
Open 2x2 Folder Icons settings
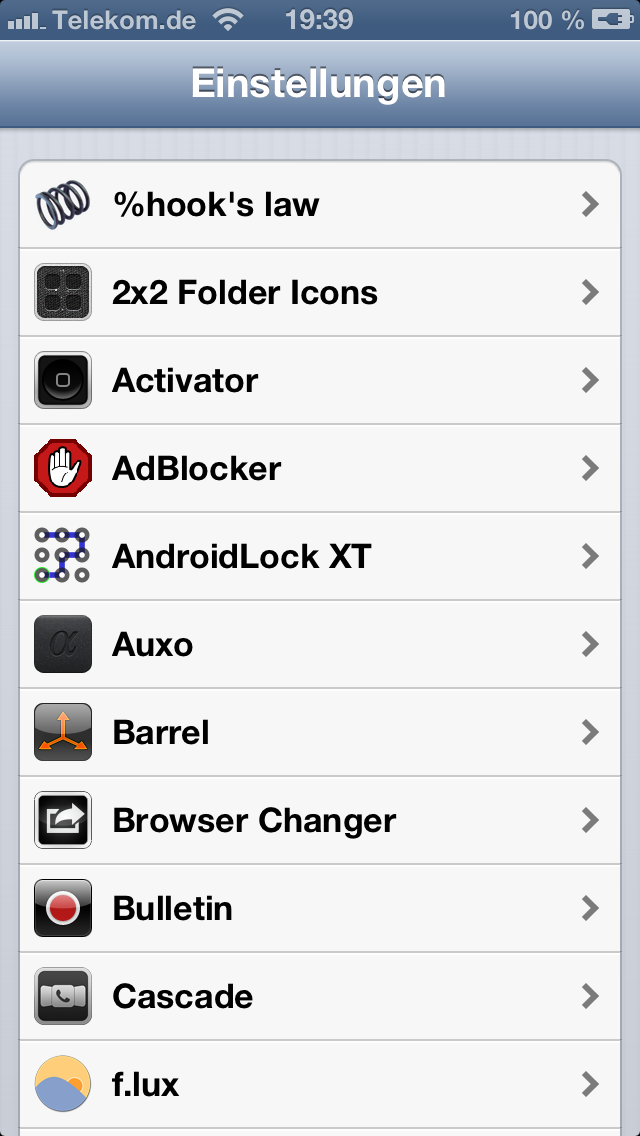(x=320, y=293)
